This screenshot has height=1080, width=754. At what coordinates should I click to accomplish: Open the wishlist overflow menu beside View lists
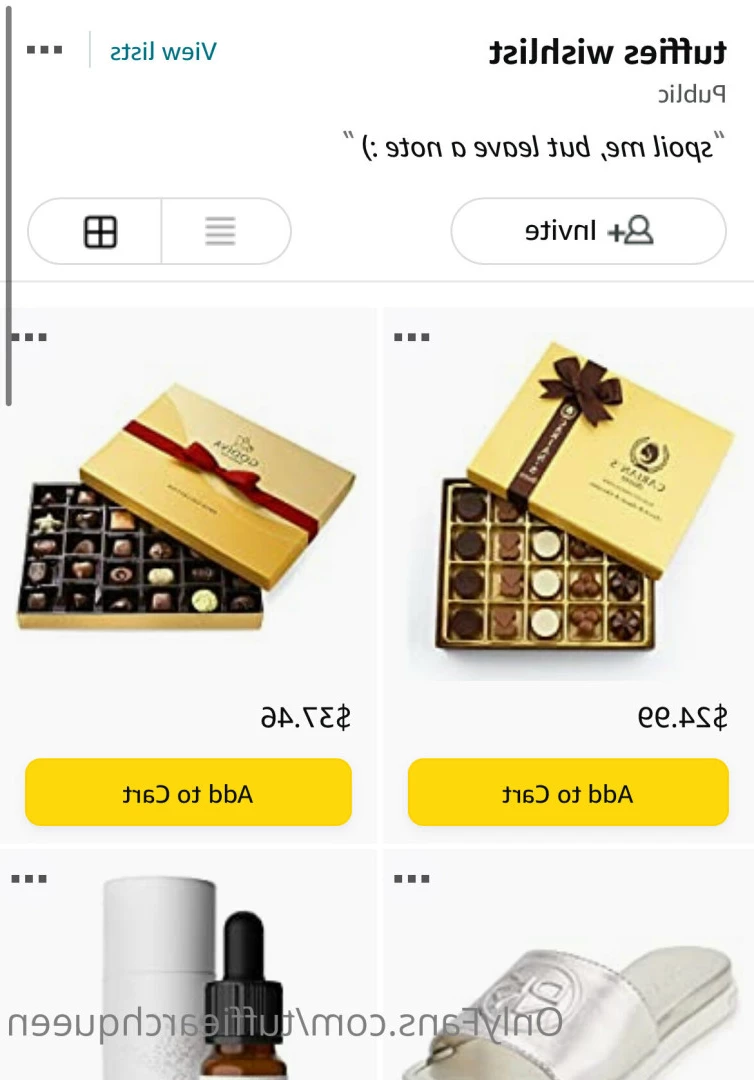tap(44, 50)
